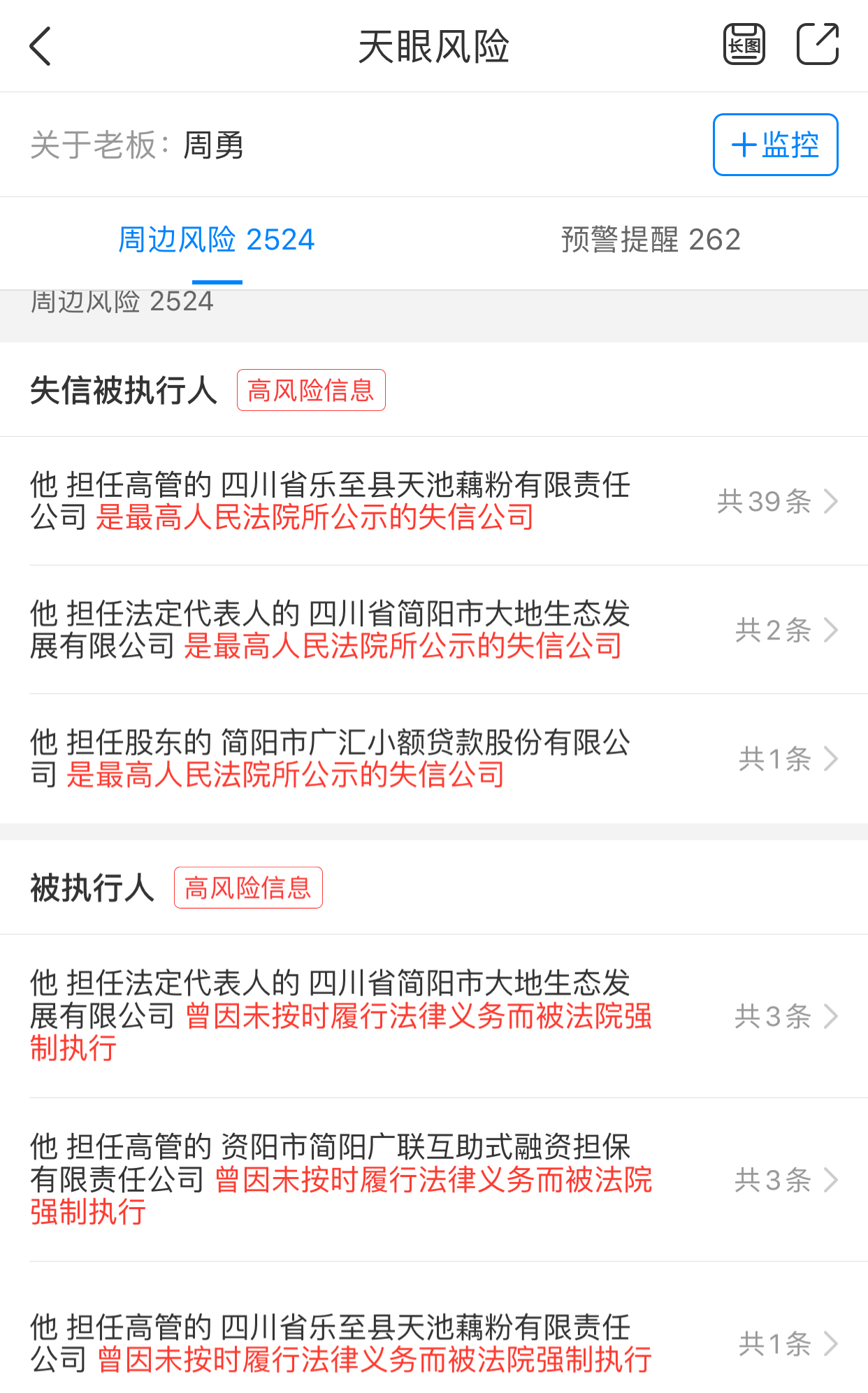View 资阳市简阳广联互助式融资担保 强制执行 records
Screen dimensions: 868x1393
coord(433,1179)
